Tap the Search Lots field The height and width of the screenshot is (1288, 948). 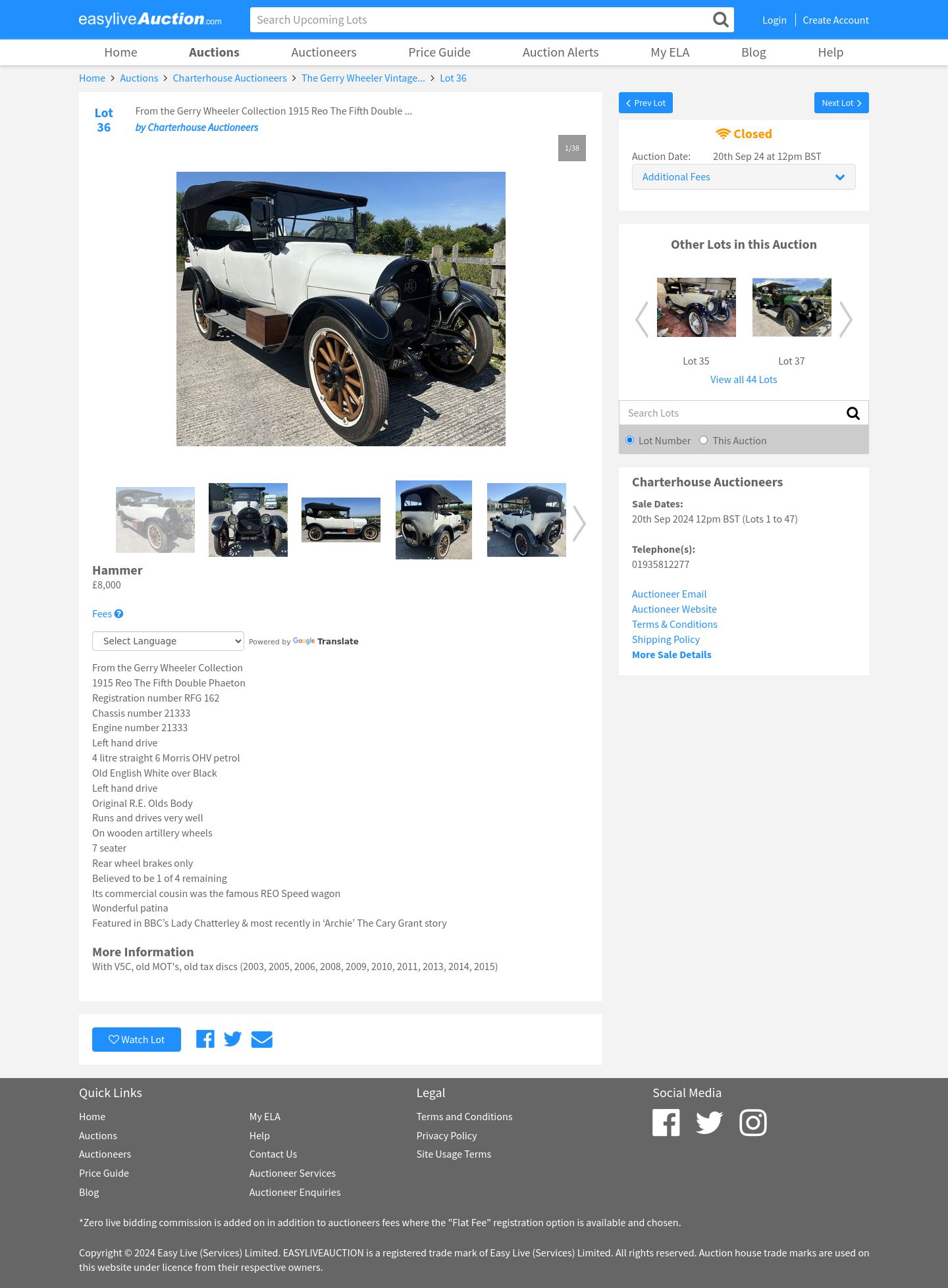pyautogui.click(x=731, y=413)
